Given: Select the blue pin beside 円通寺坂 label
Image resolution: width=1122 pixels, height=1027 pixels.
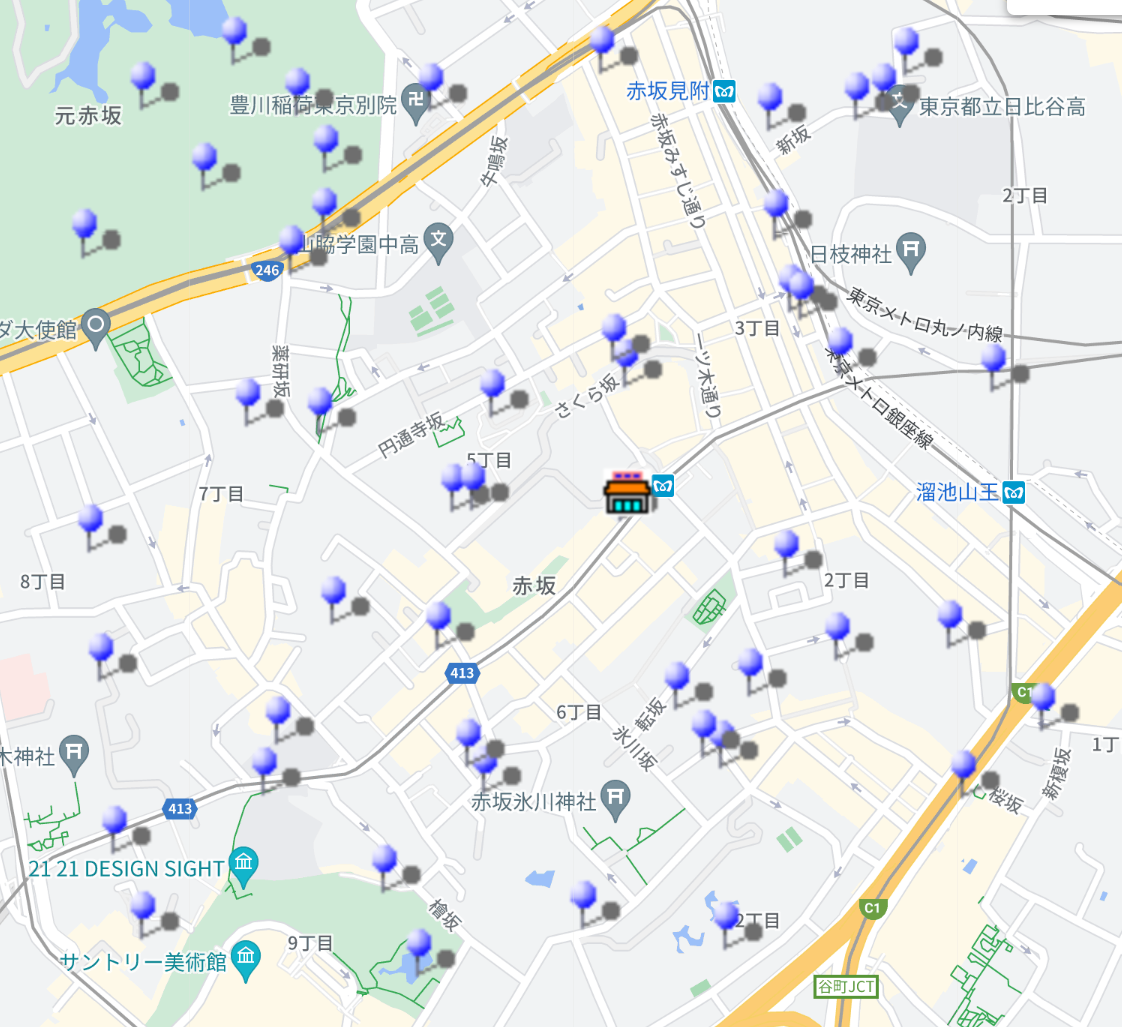Looking at the screenshot, I should [x=320, y=404].
